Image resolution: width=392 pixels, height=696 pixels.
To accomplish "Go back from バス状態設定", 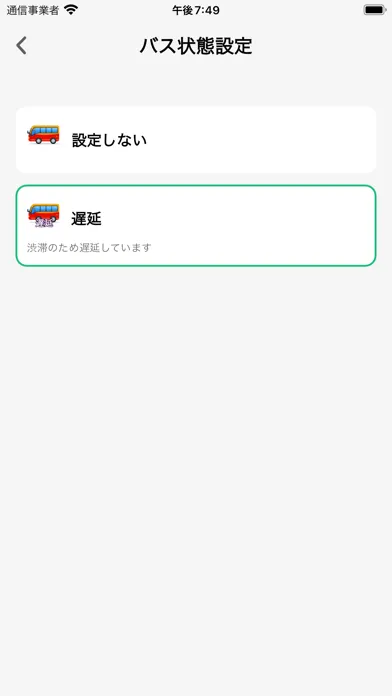I will pyautogui.click(x=21, y=46).
